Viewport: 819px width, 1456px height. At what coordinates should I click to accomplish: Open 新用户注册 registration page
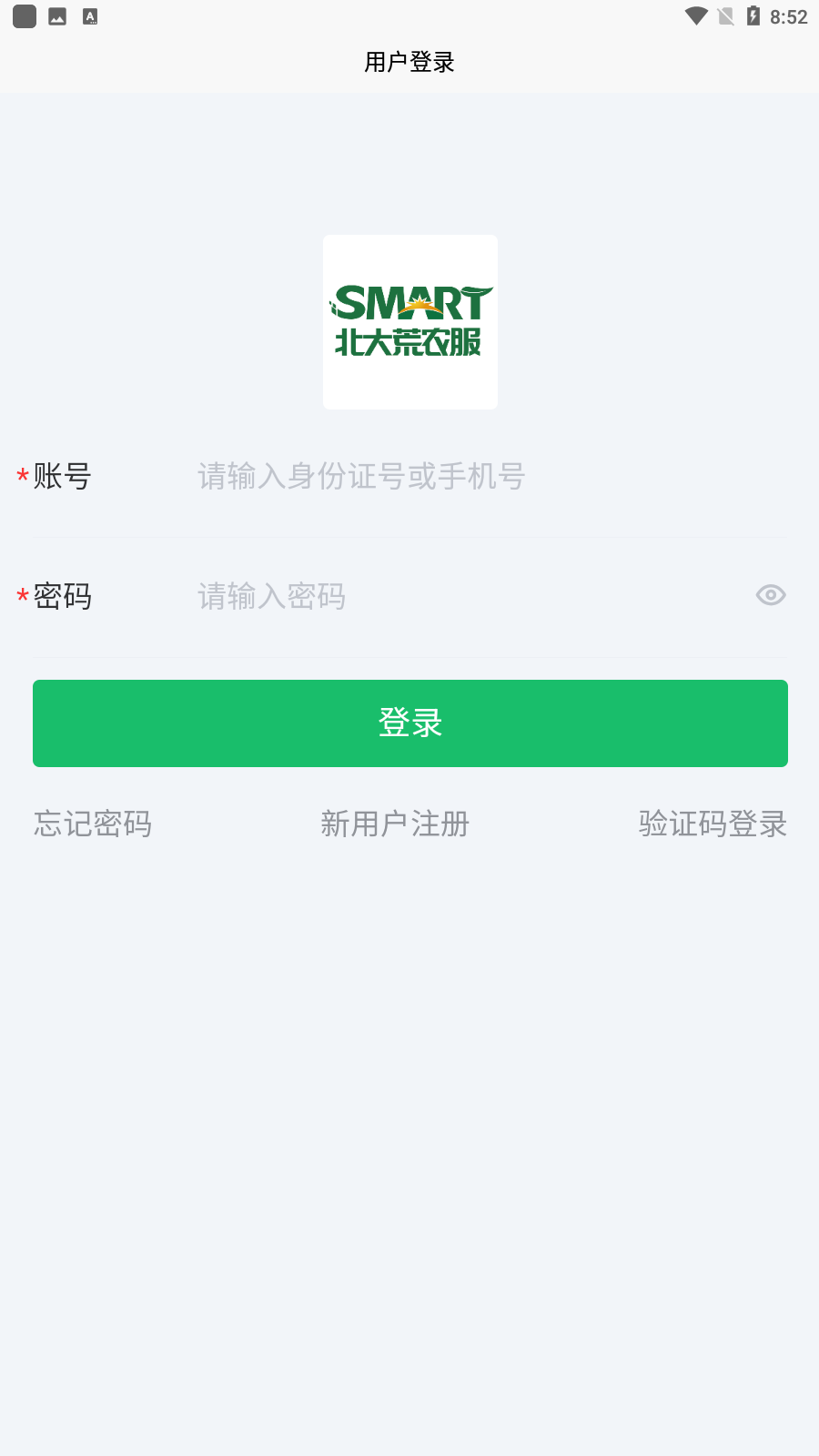point(394,824)
